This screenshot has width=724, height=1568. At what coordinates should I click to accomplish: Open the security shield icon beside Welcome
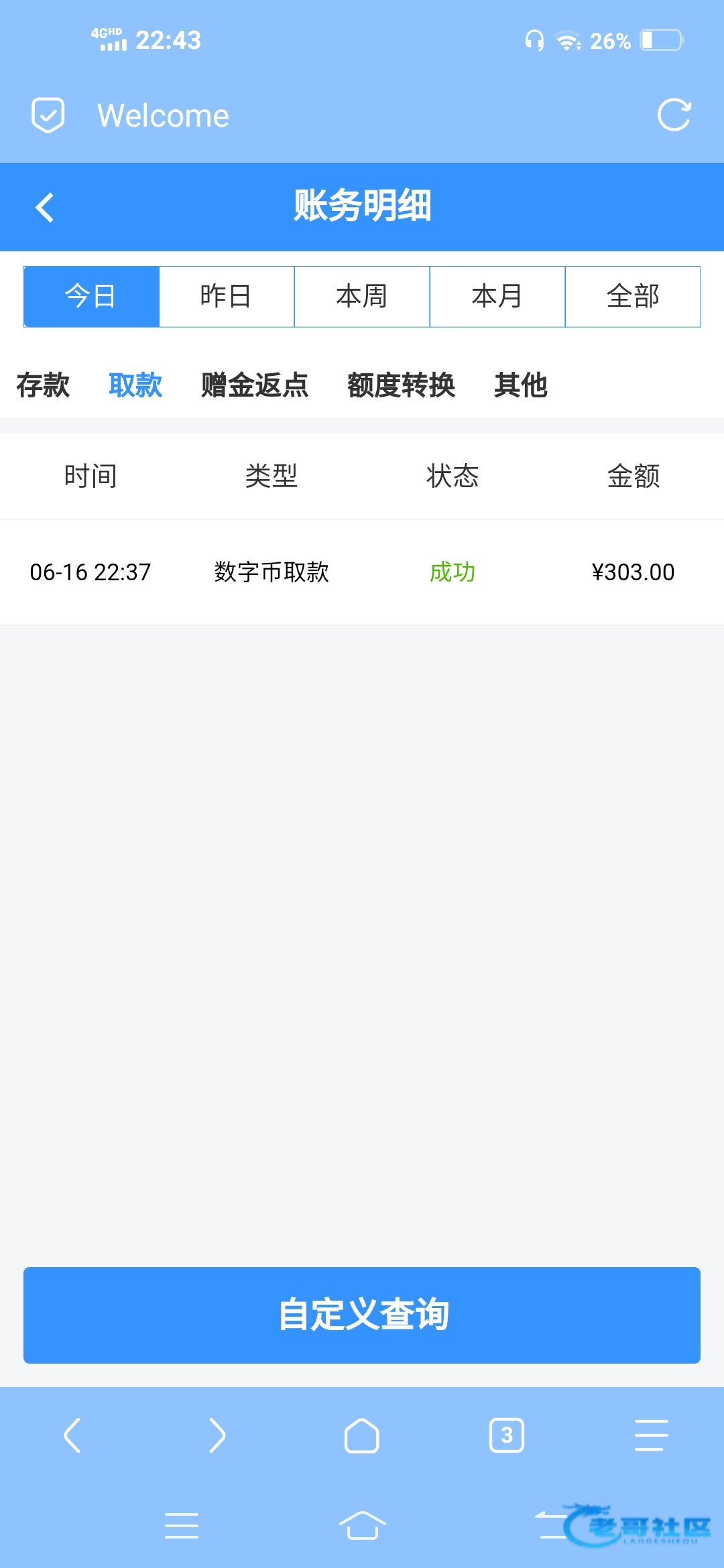tap(48, 115)
